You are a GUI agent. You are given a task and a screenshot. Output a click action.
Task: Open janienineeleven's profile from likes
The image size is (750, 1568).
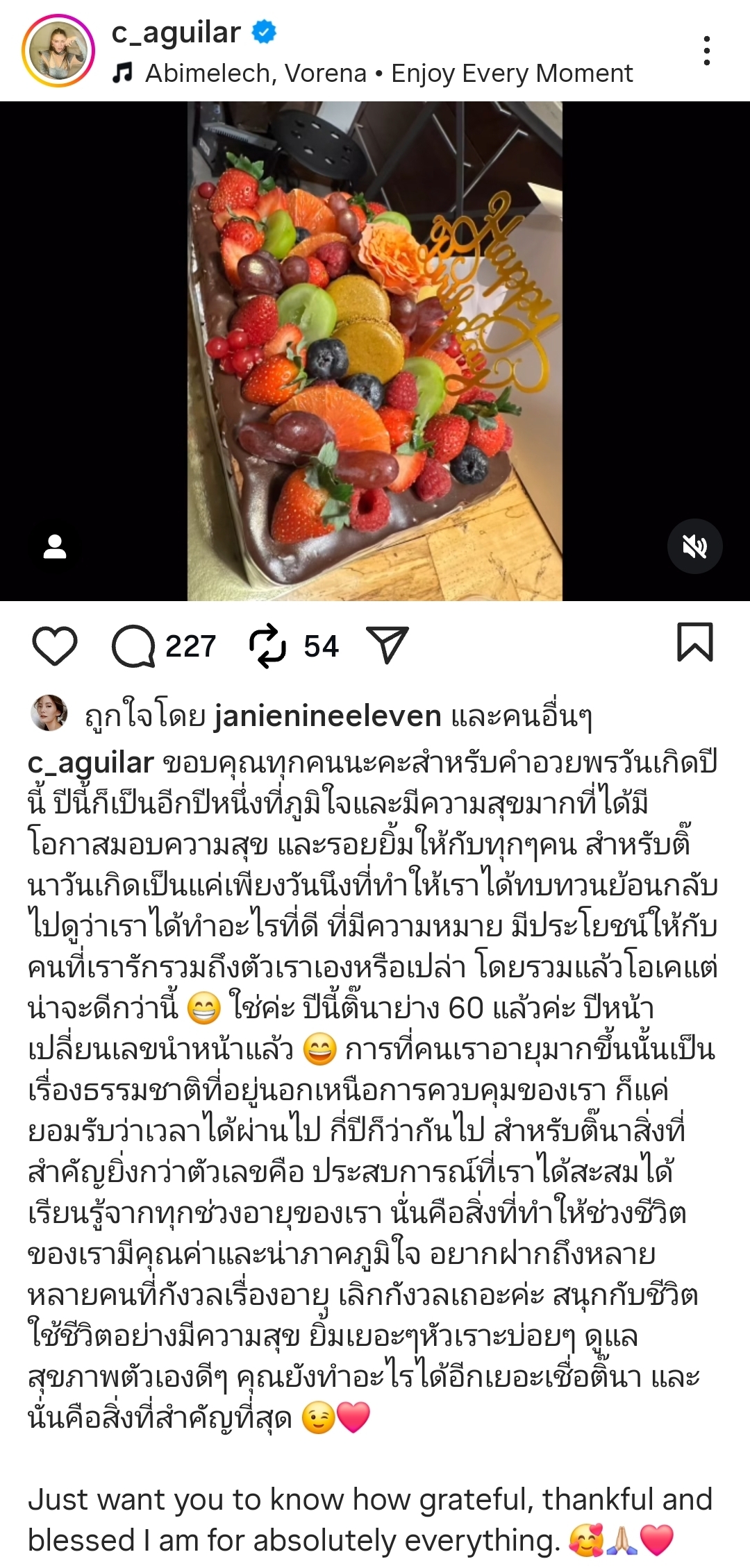point(327,716)
